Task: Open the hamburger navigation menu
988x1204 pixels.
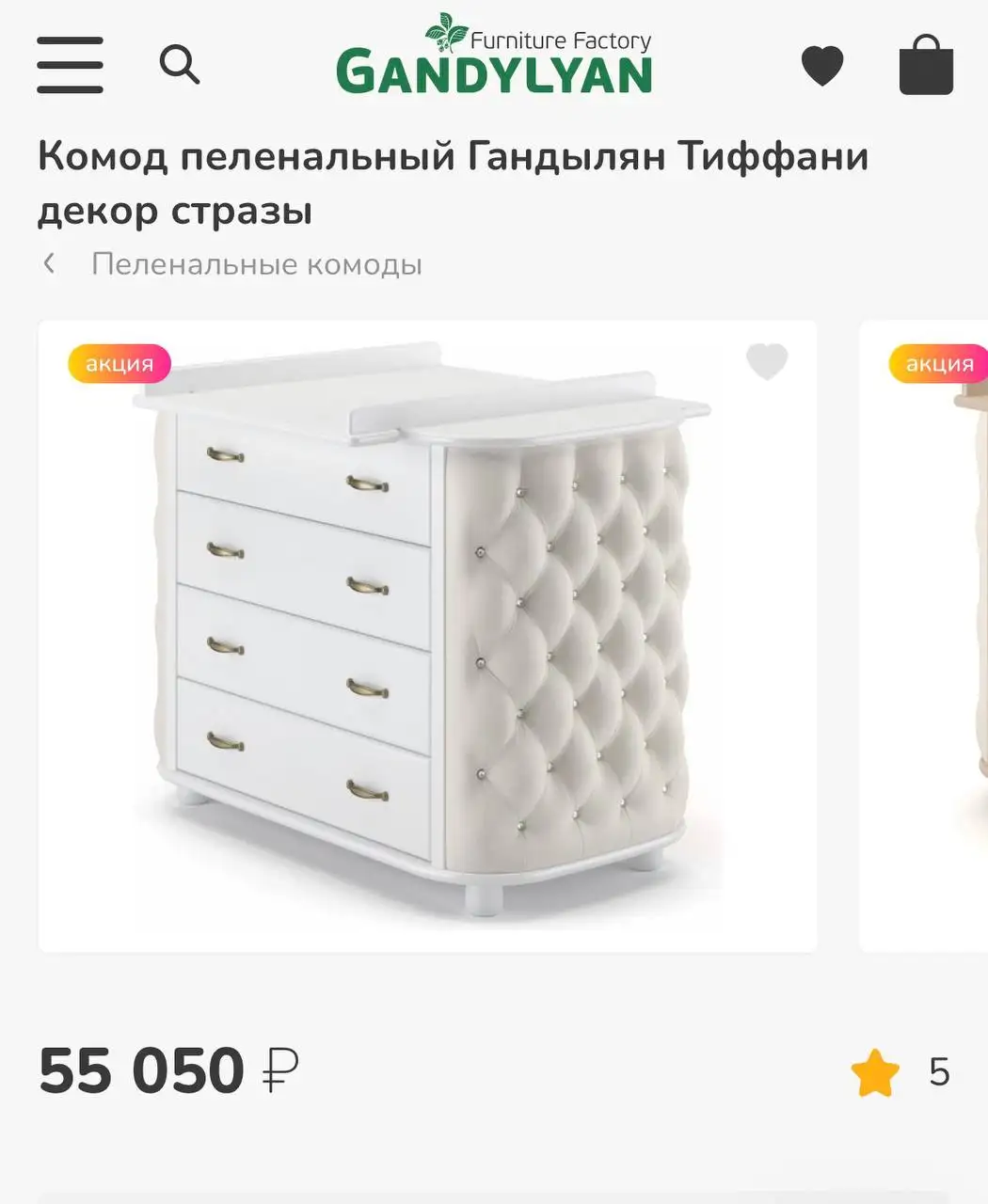Action: tap(69, 65)
